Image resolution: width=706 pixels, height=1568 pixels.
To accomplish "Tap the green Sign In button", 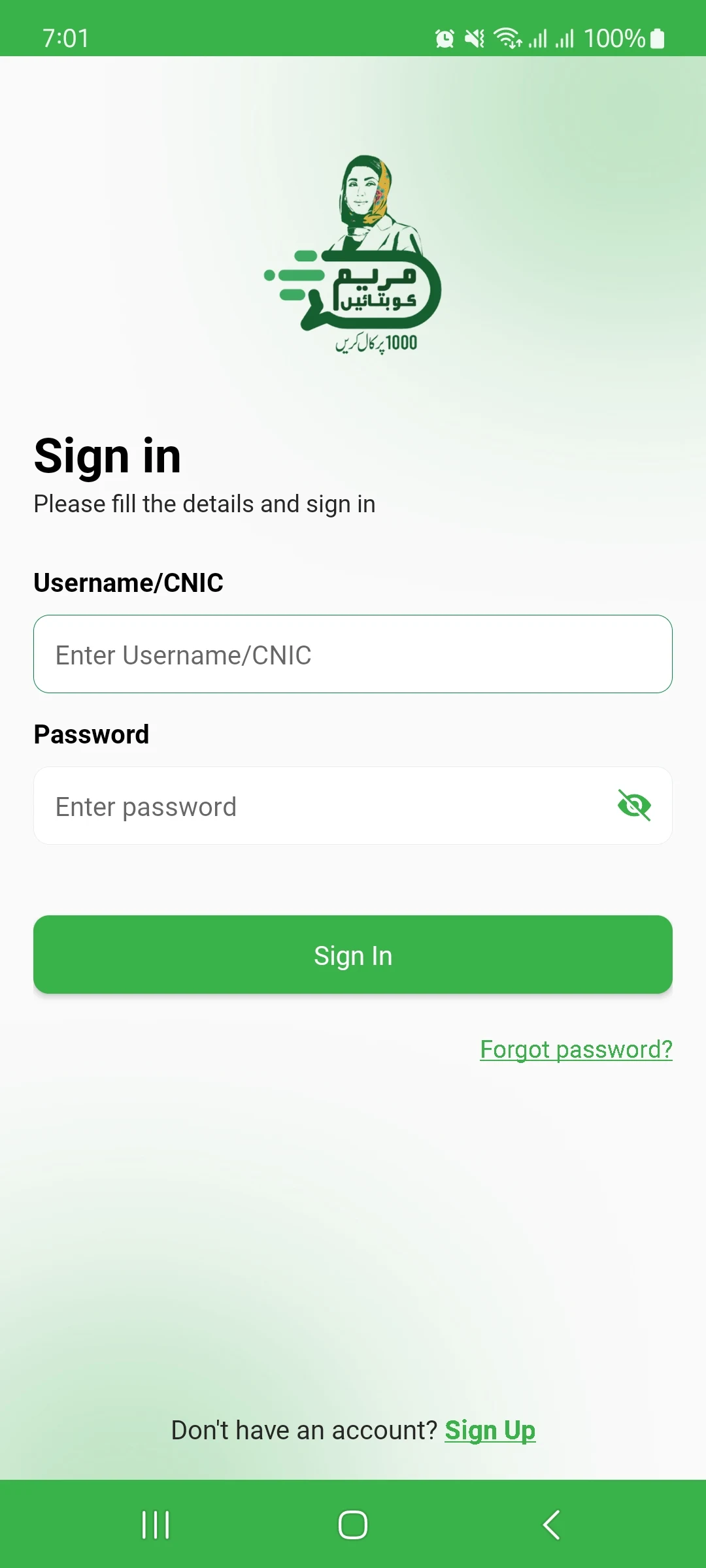I will (353, 955).
